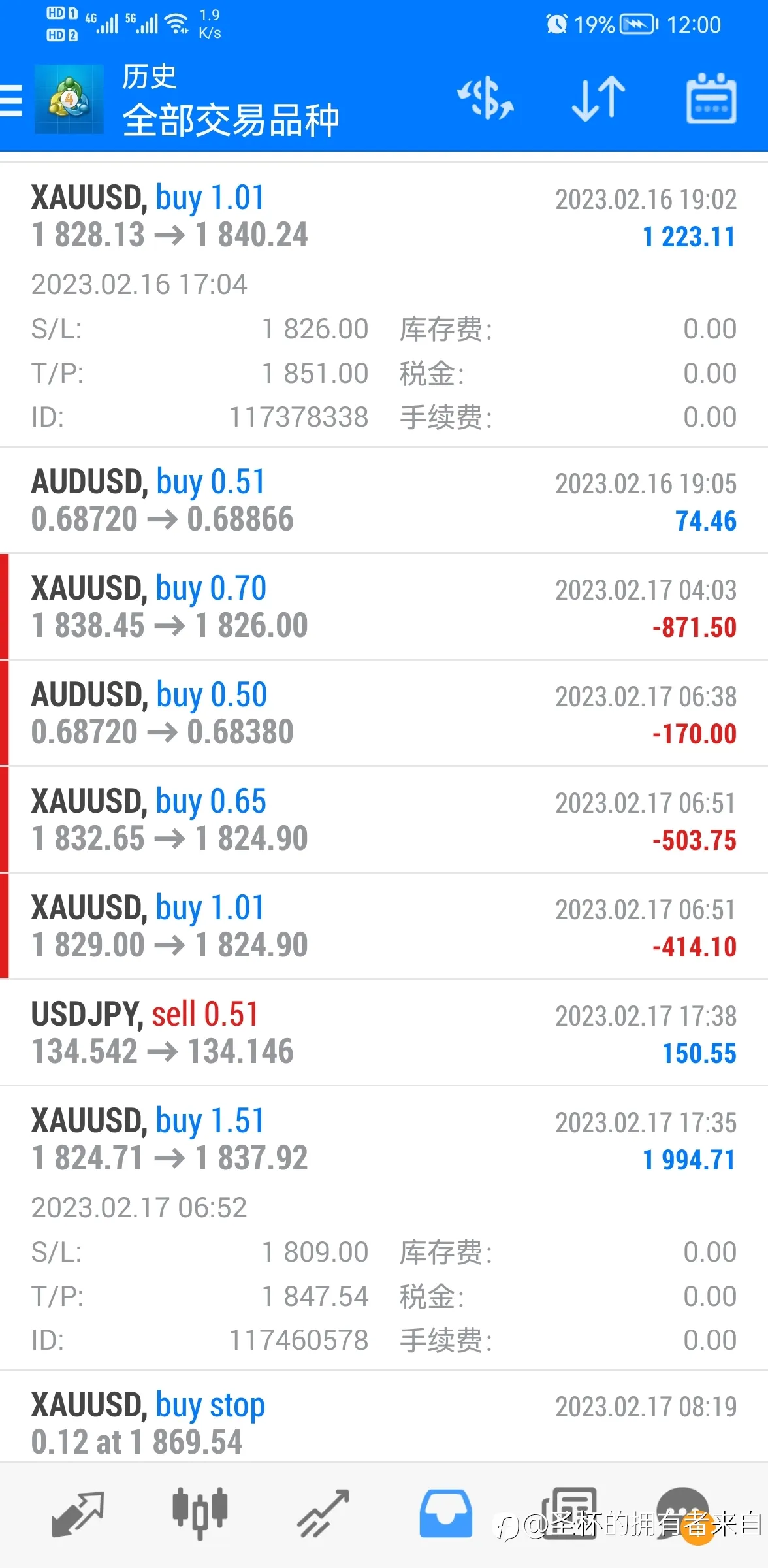Switch to the candlestick Chart tab
Viewport: 768px width, 1568px height.
(200, 1514)
